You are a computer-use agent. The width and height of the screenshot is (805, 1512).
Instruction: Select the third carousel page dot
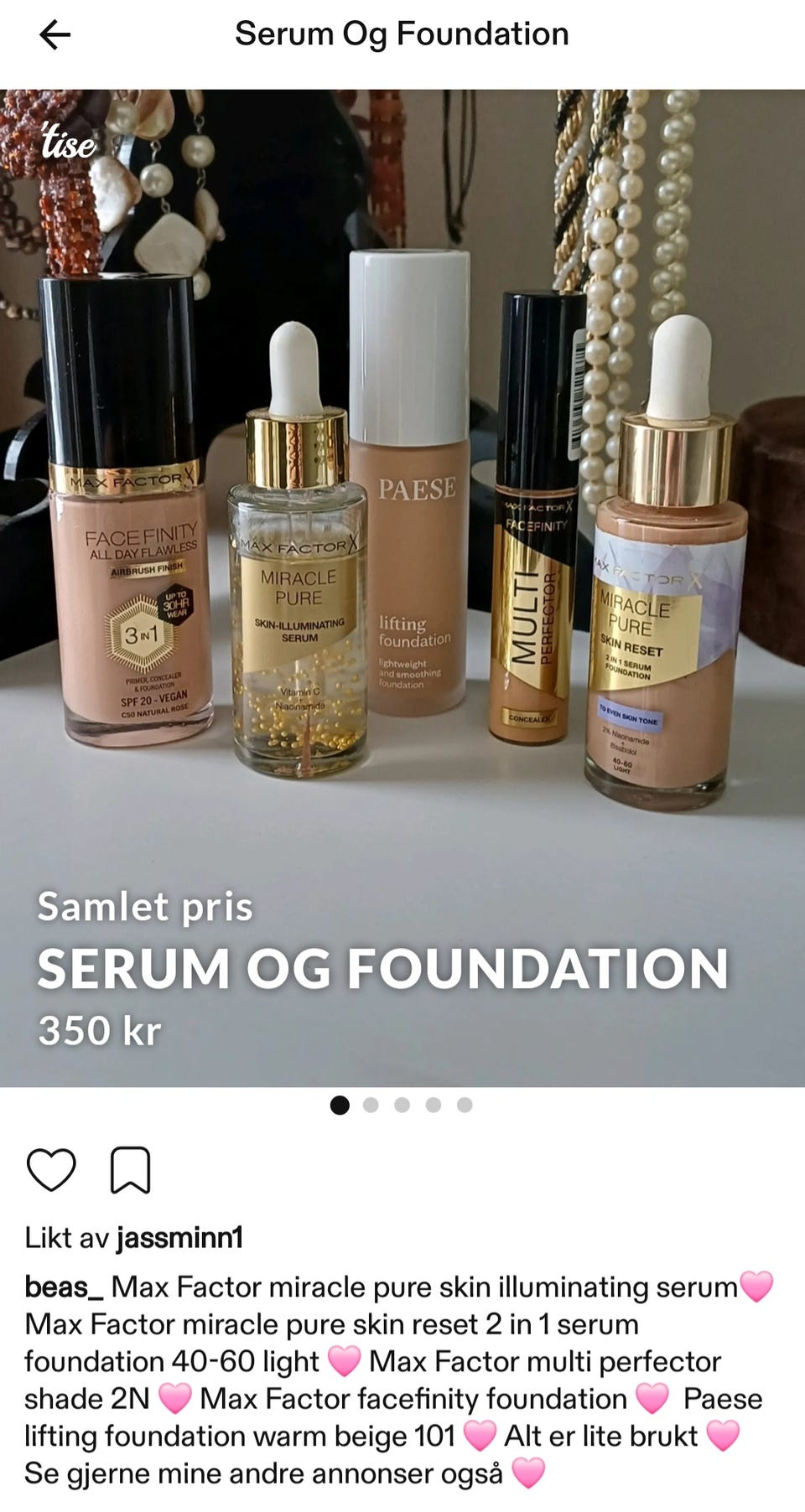pyautogui.click(x=401, y=1105)
